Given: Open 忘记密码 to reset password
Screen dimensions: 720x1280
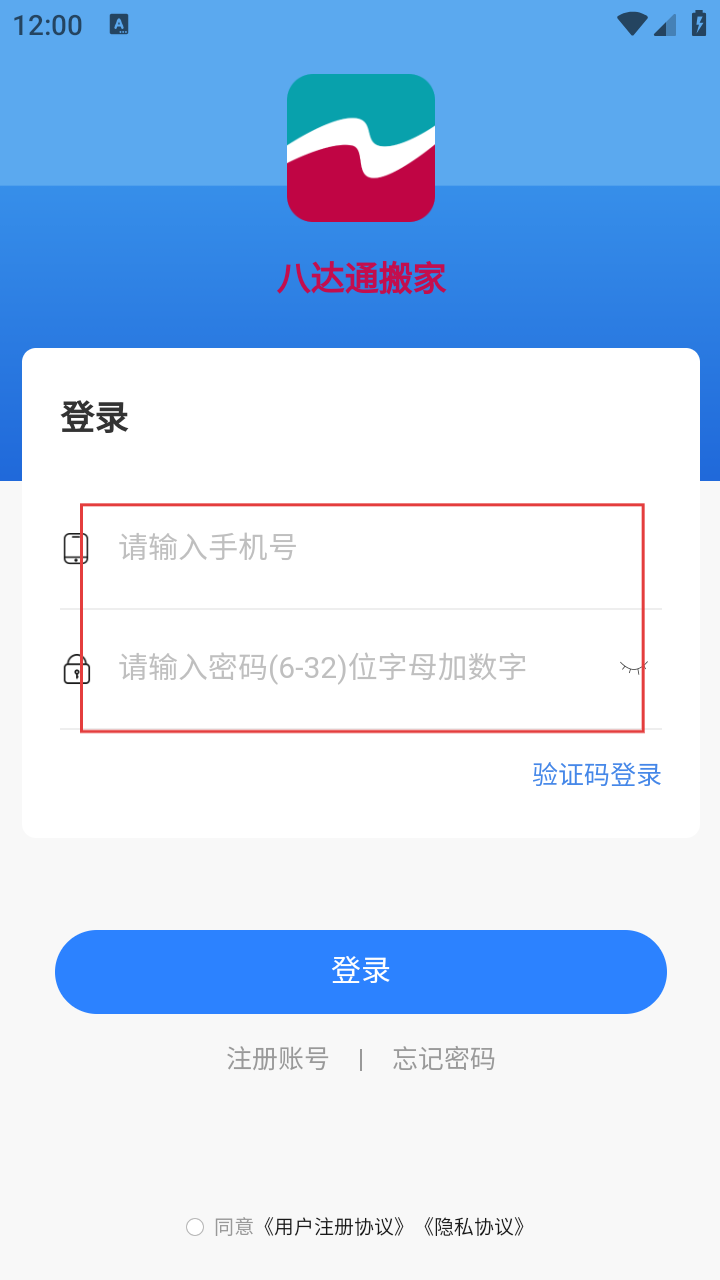Looking at the screenshot, I should tap(444, 1058).
